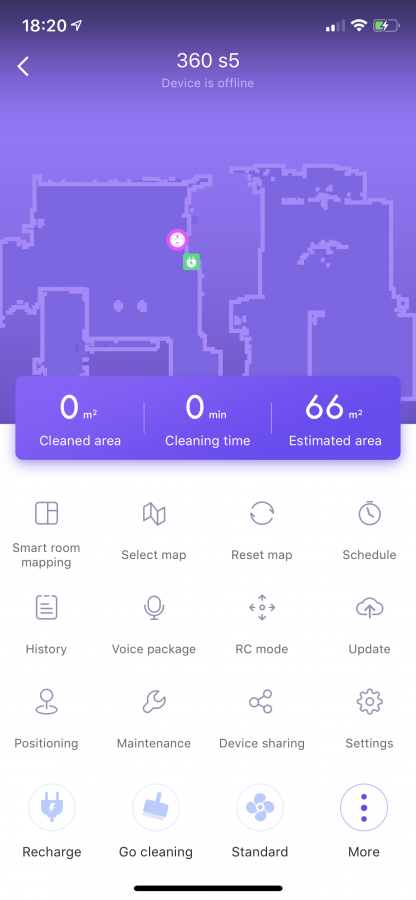Open Positioning
Screen dimensions: 416x900
46,719
